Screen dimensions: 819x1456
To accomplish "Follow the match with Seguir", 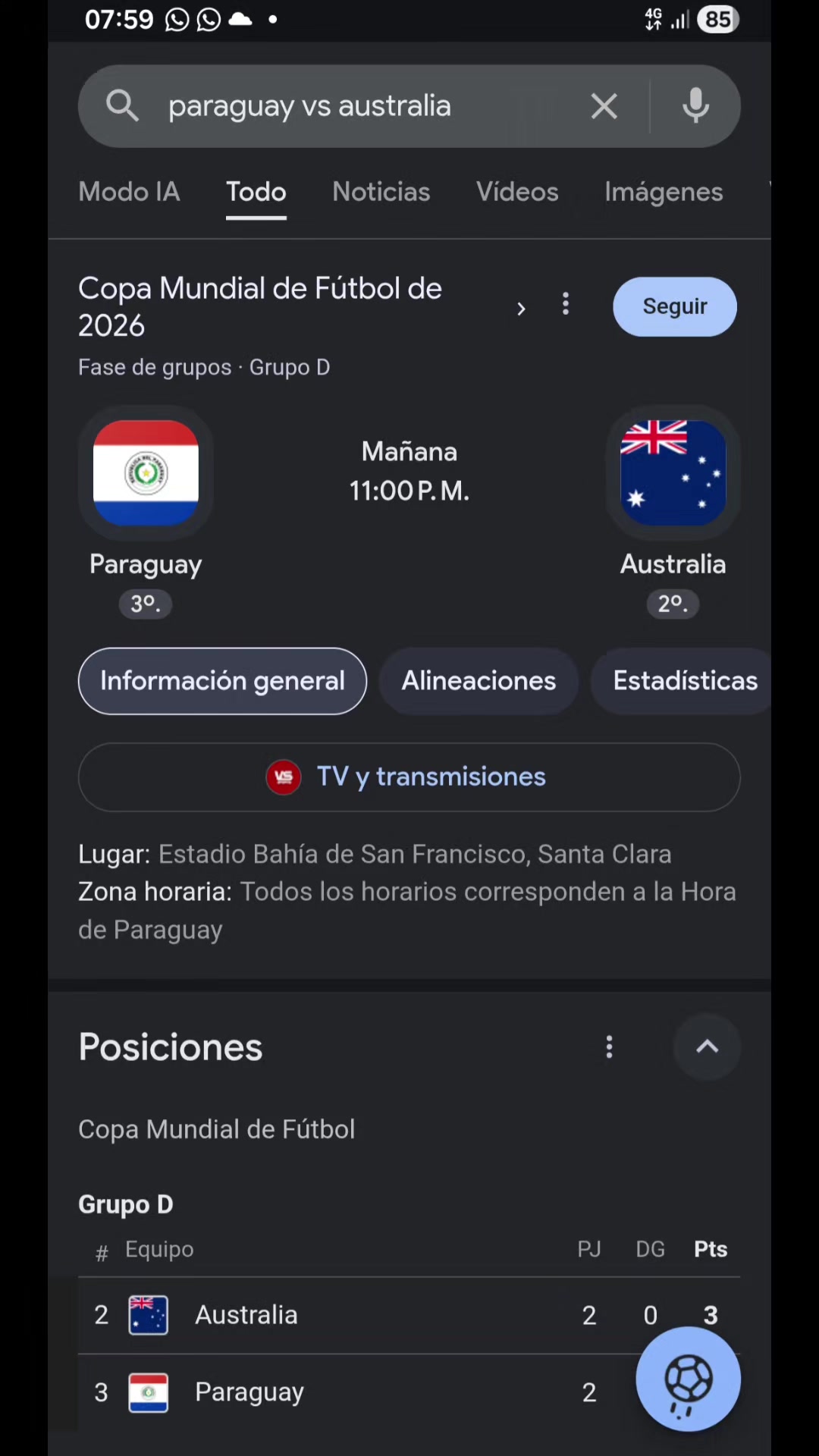I will 675,306.
